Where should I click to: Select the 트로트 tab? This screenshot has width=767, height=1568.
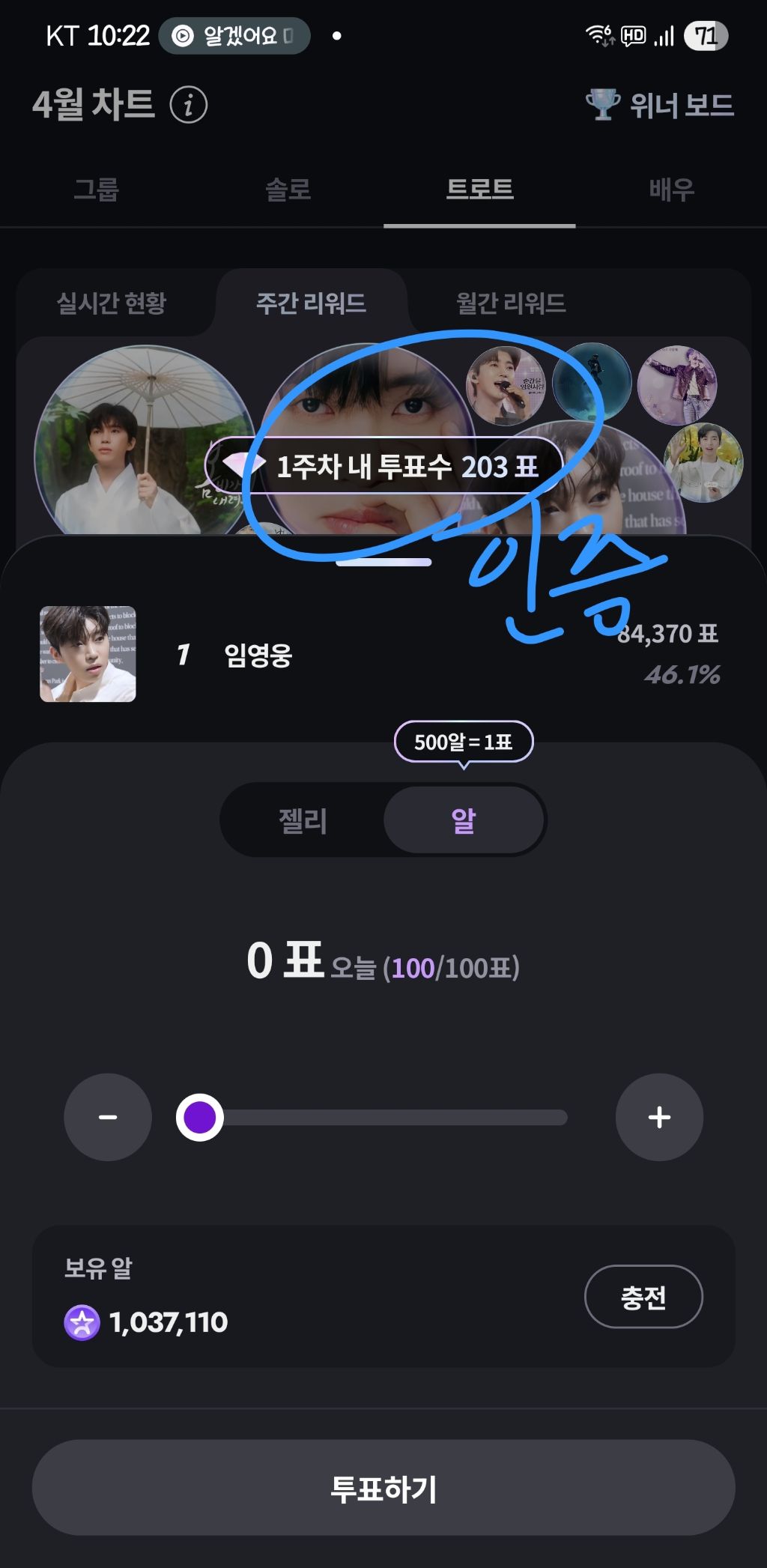(479, 190)
